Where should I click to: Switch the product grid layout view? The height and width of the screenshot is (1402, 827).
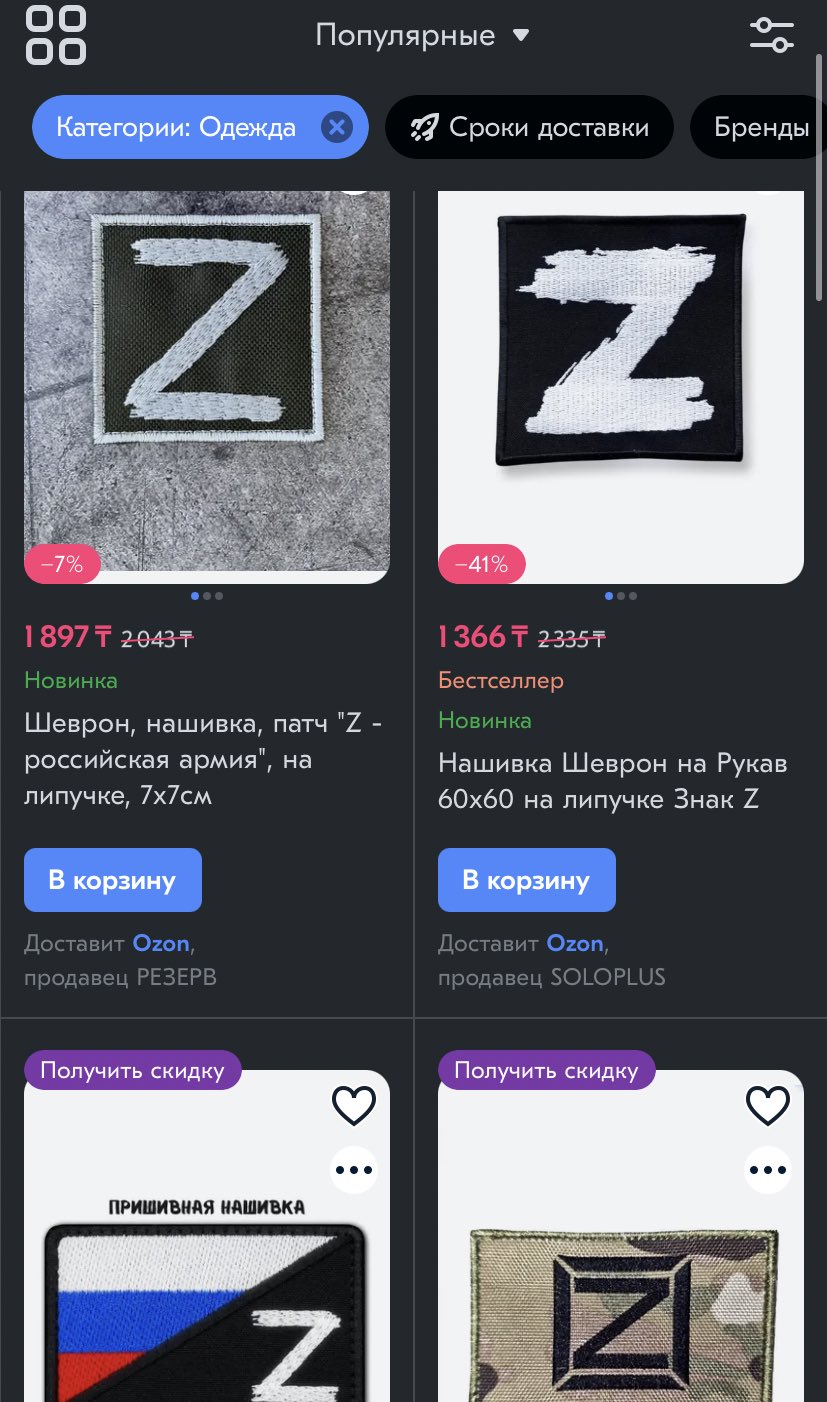coord(55,35)
